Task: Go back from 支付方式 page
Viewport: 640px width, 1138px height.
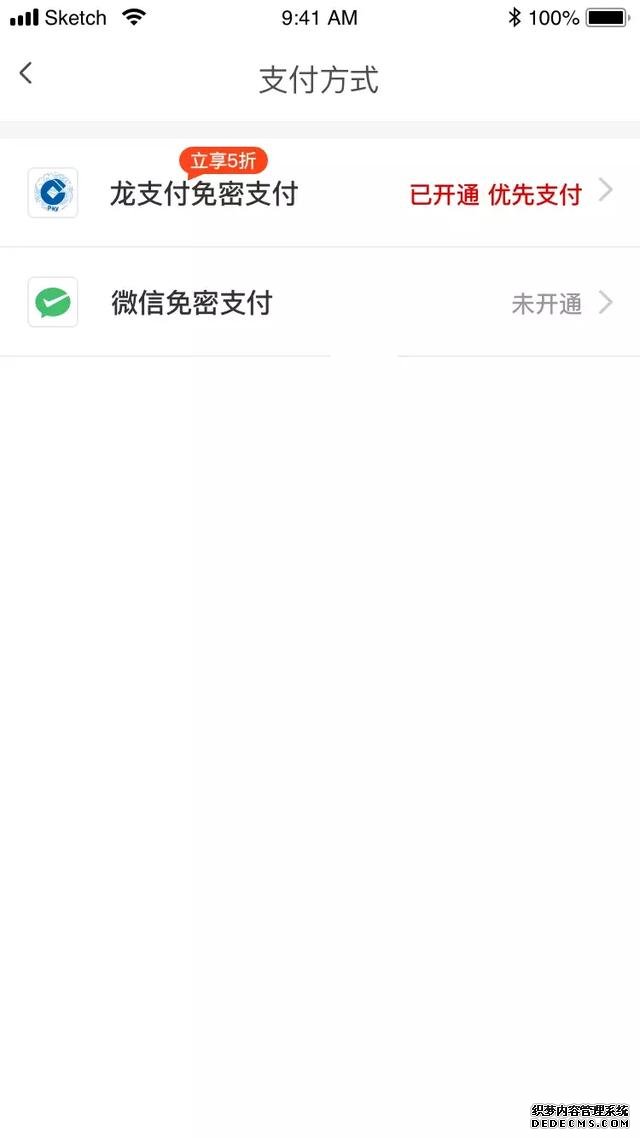Action: [x=26, y=73]
